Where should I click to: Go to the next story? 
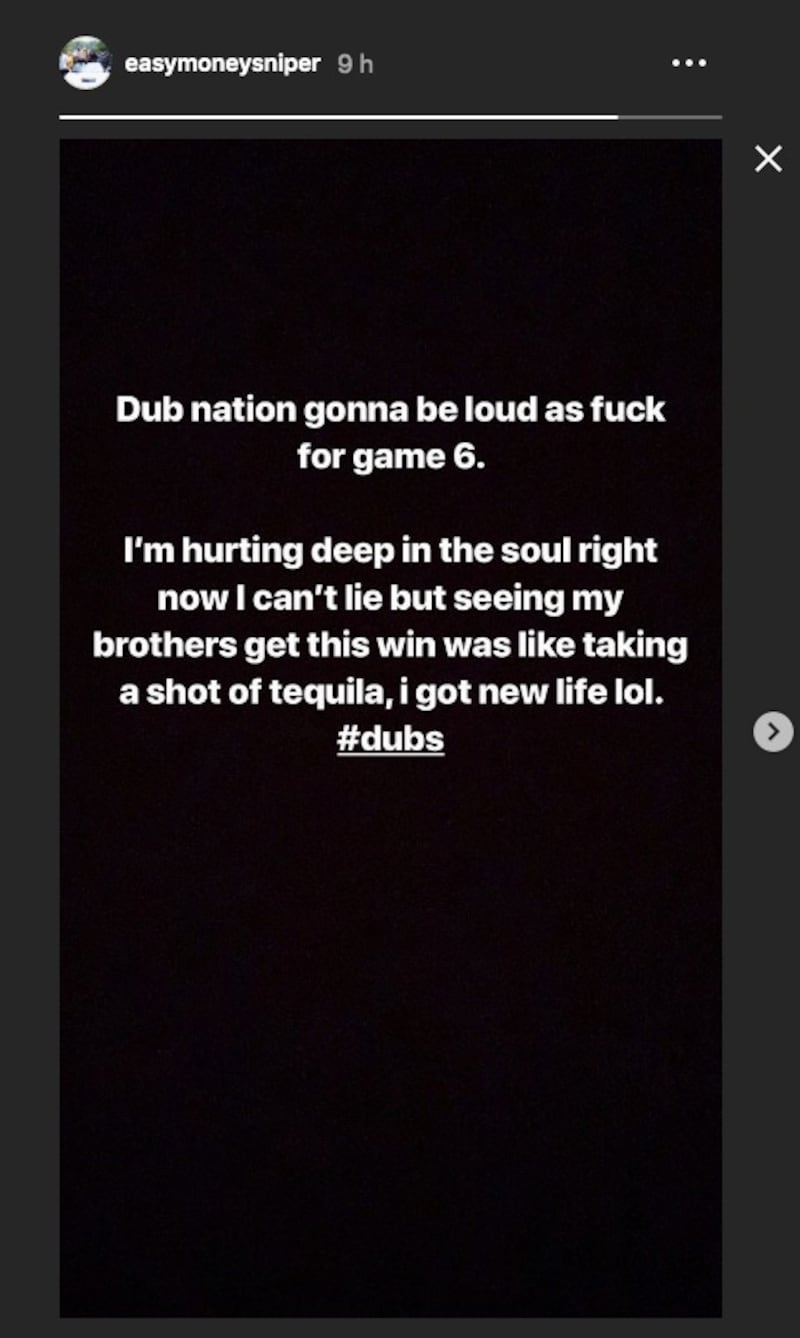pyautogui.click(x=773, y=732)
